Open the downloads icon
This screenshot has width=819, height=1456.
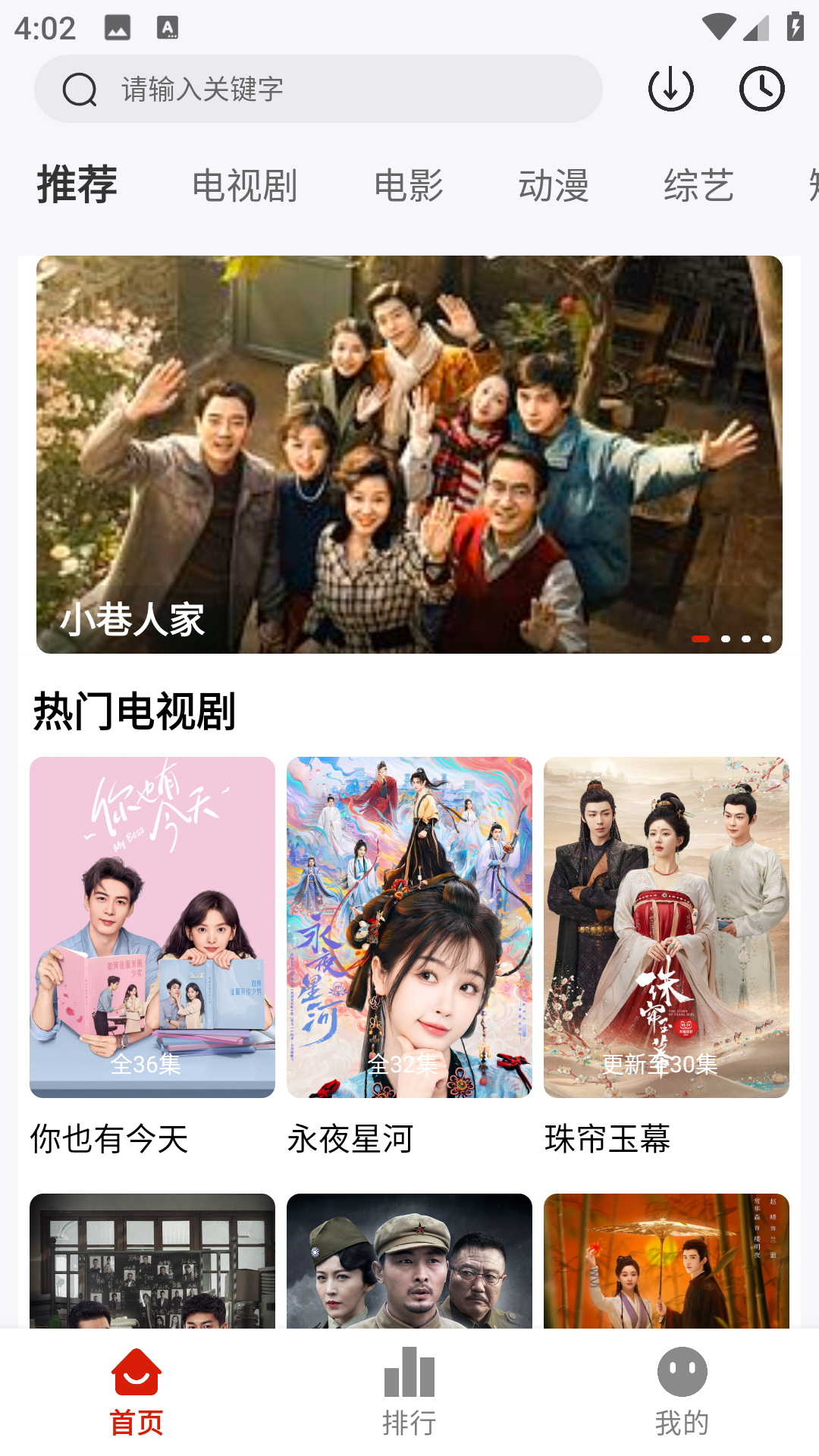coord(671,89)
